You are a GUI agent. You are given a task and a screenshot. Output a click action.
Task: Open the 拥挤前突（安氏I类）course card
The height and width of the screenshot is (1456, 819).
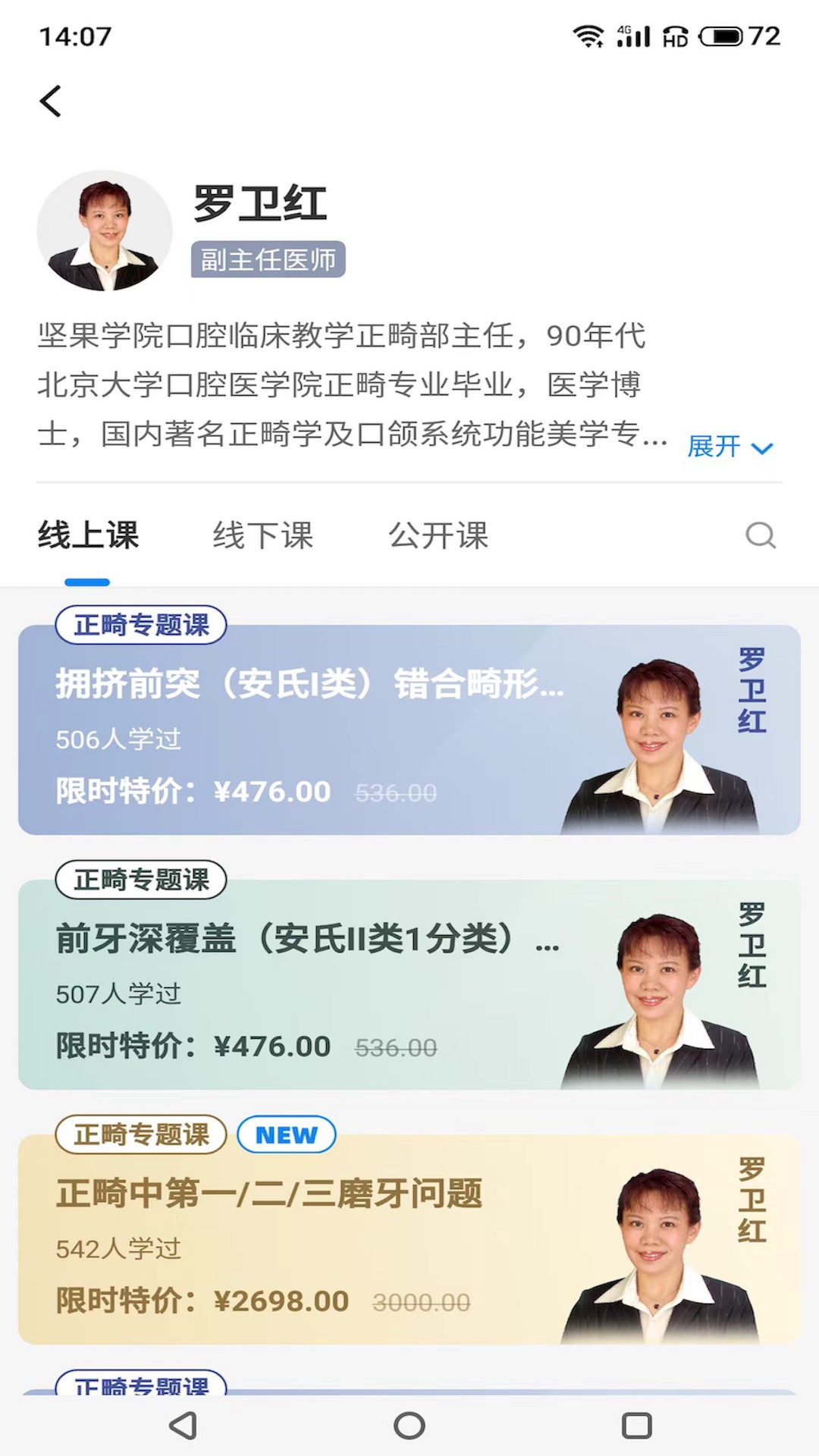(409, 730)
